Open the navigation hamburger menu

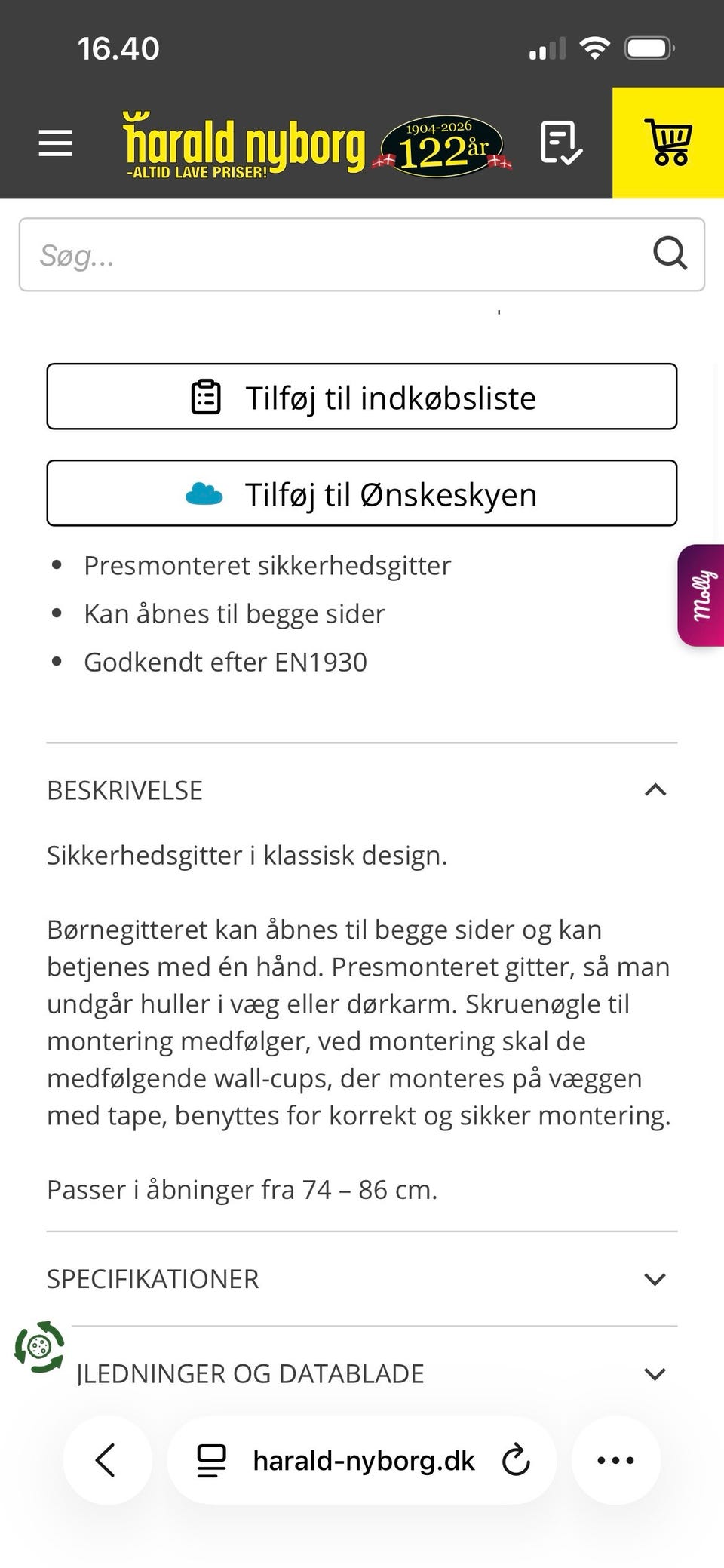[54, 142]
